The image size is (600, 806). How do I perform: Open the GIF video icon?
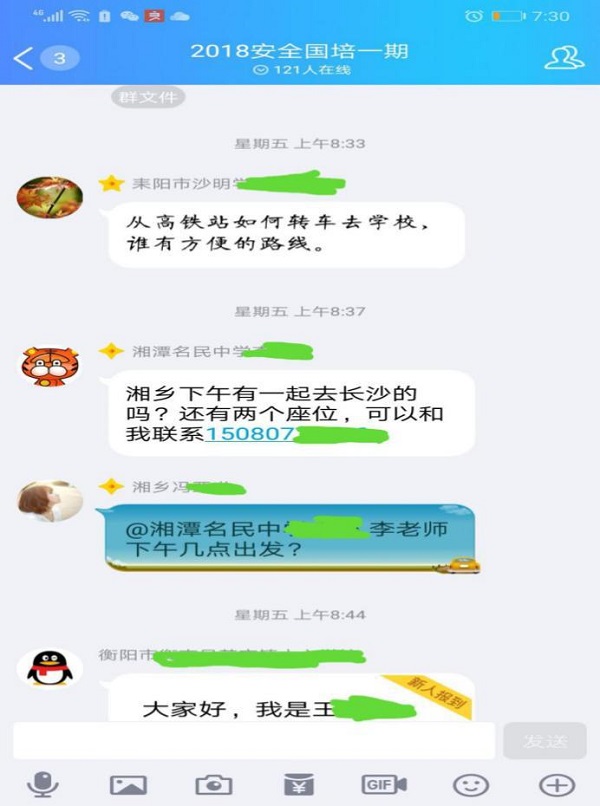(384, 785)
